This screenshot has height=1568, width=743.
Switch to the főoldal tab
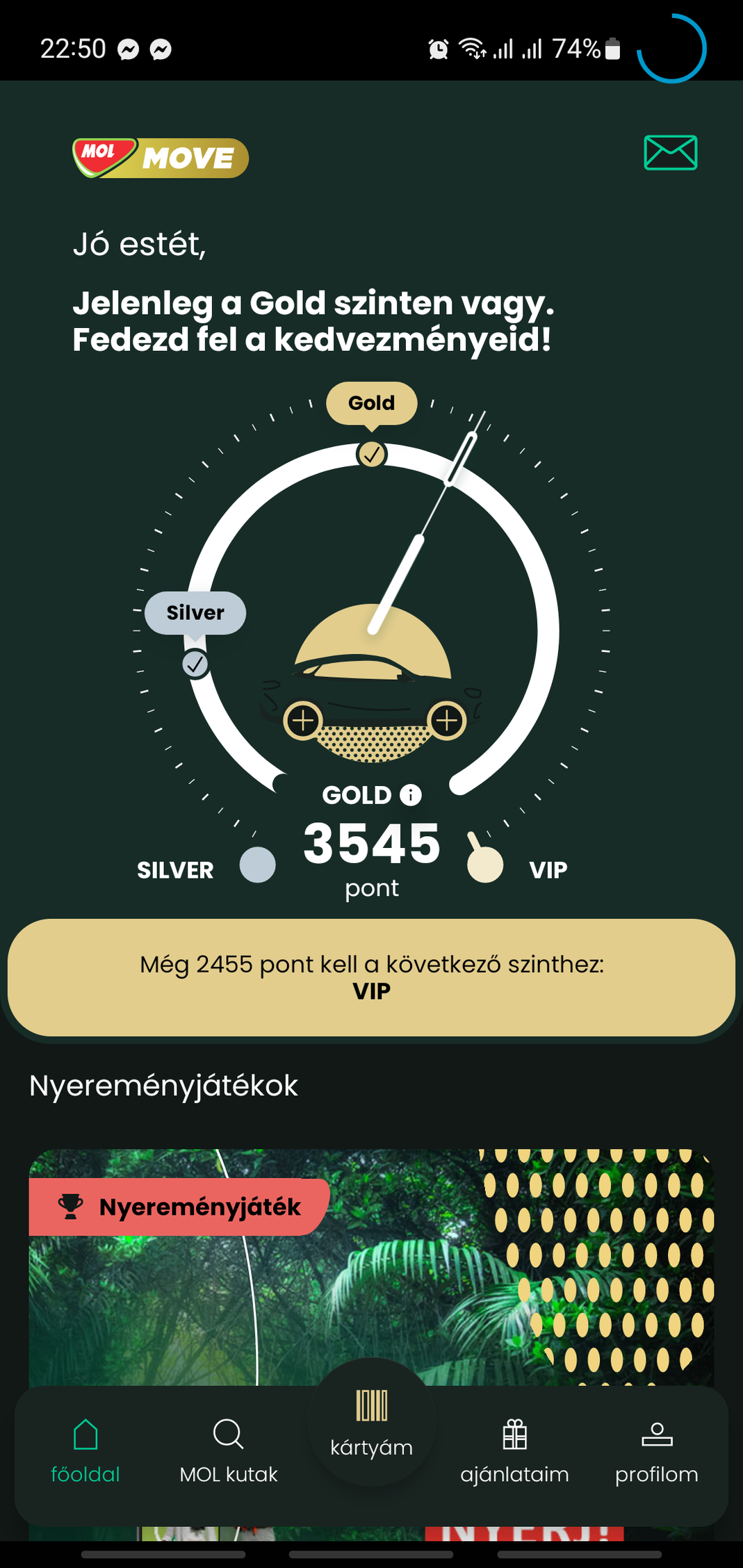[85, 1451]
